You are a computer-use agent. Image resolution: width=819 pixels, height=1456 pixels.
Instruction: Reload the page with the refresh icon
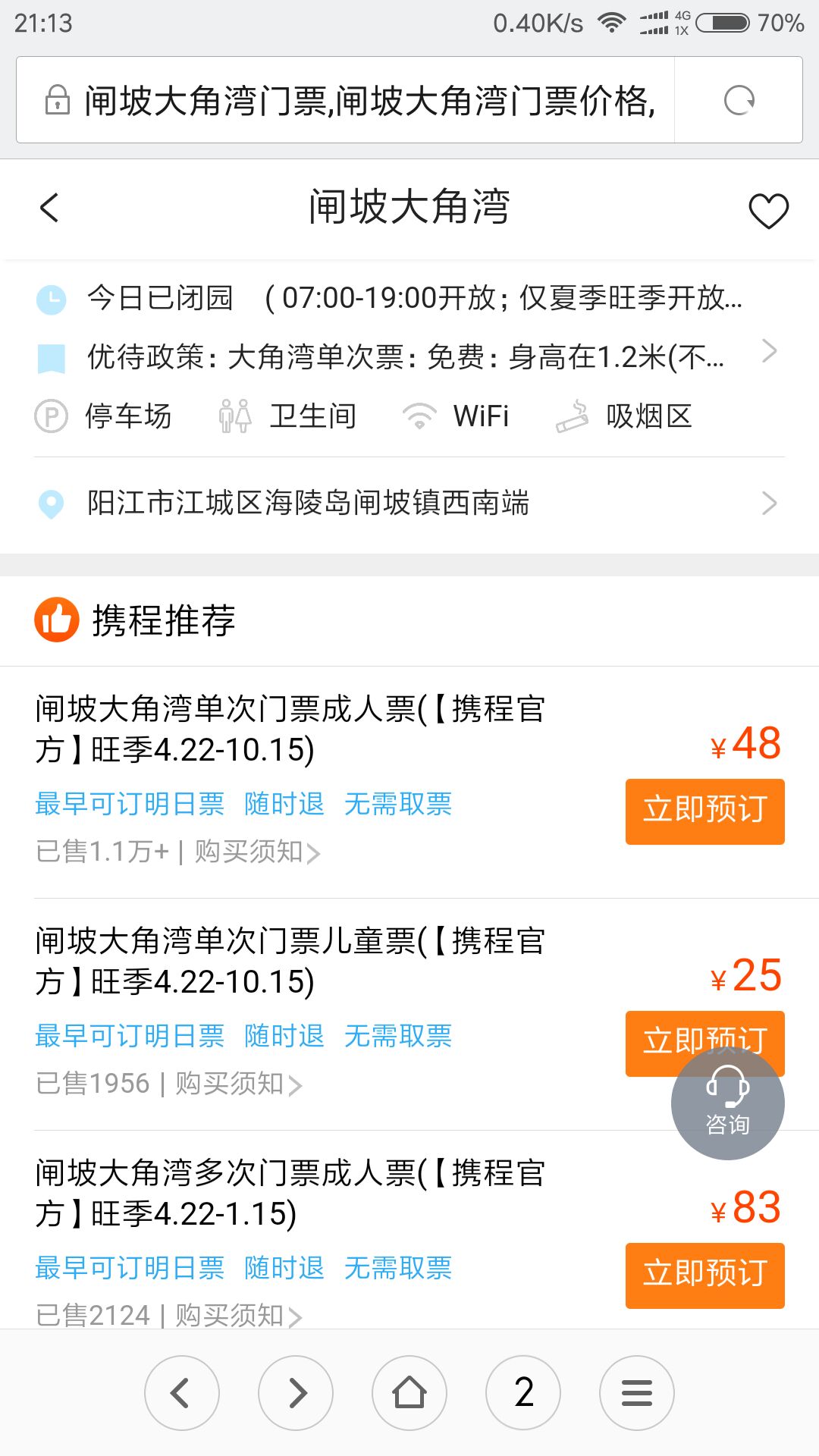pyautogui.click(x=739, y=100)
